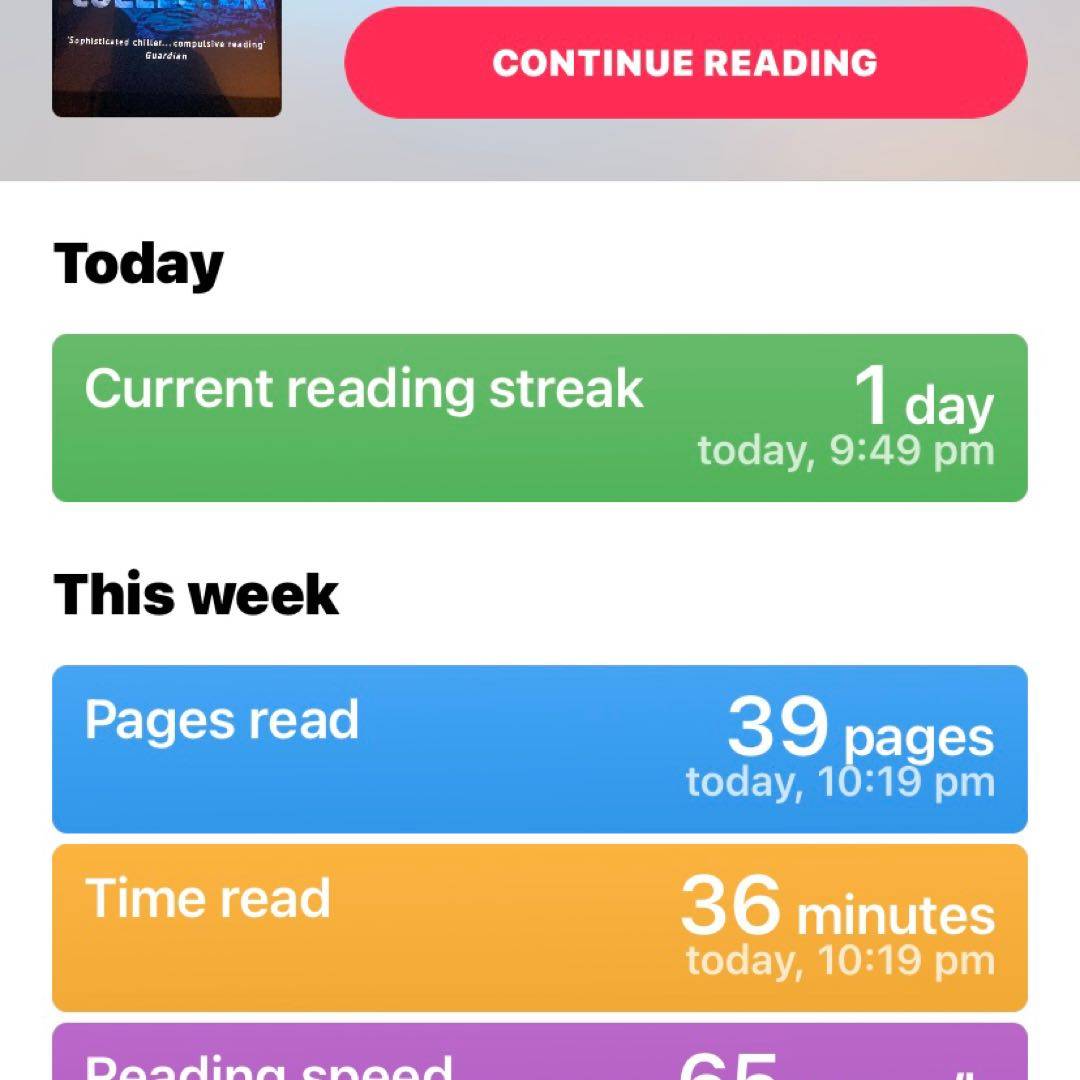1080x1080 pixels.
Task: Tap the Continue Reading button
Action: click(685, 63)
